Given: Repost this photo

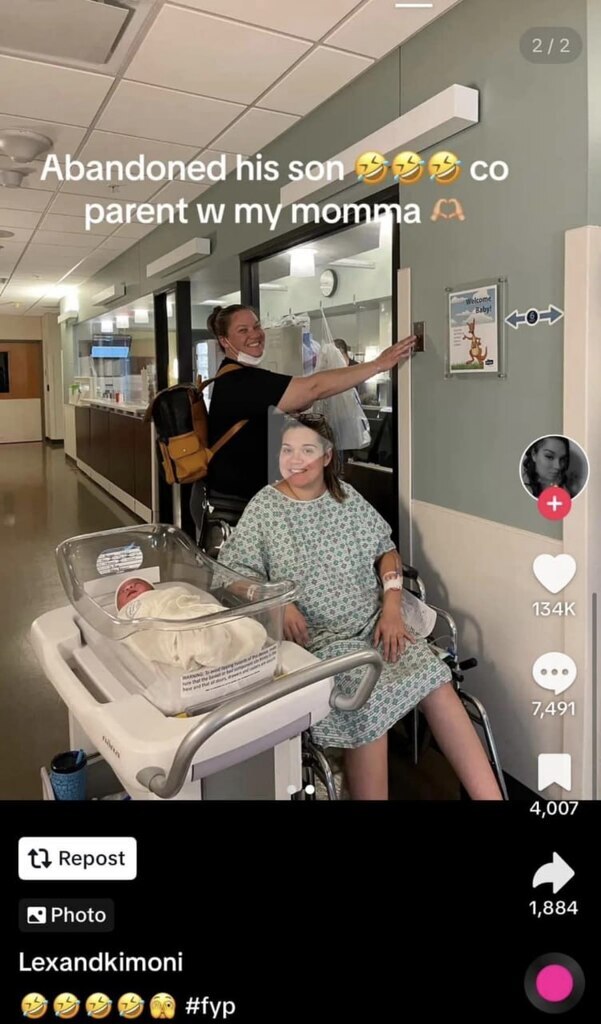Looking at the screenshot, I should [x=78, y=858].
